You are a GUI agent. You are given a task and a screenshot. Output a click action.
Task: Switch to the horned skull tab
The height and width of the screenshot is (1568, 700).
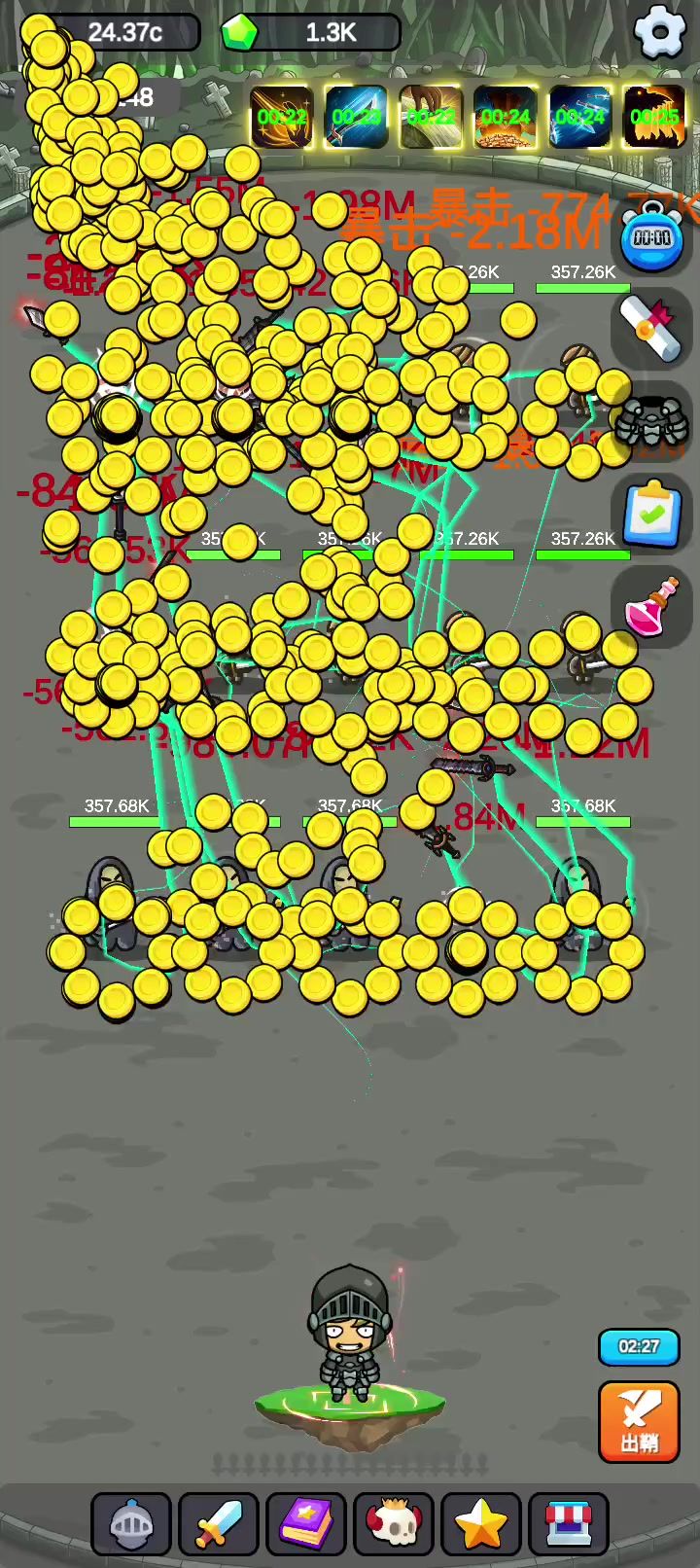[394, 1523]
